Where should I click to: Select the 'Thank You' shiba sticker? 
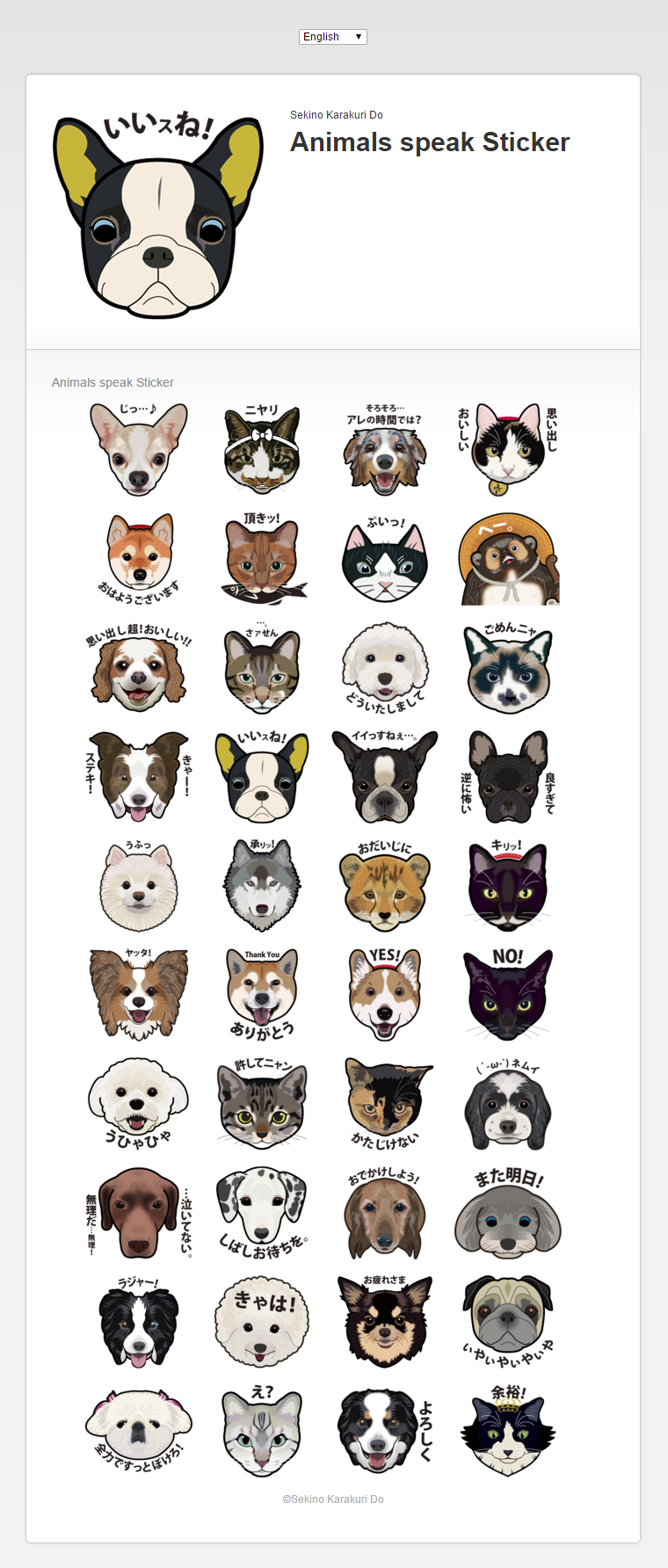tap(262, 995)
